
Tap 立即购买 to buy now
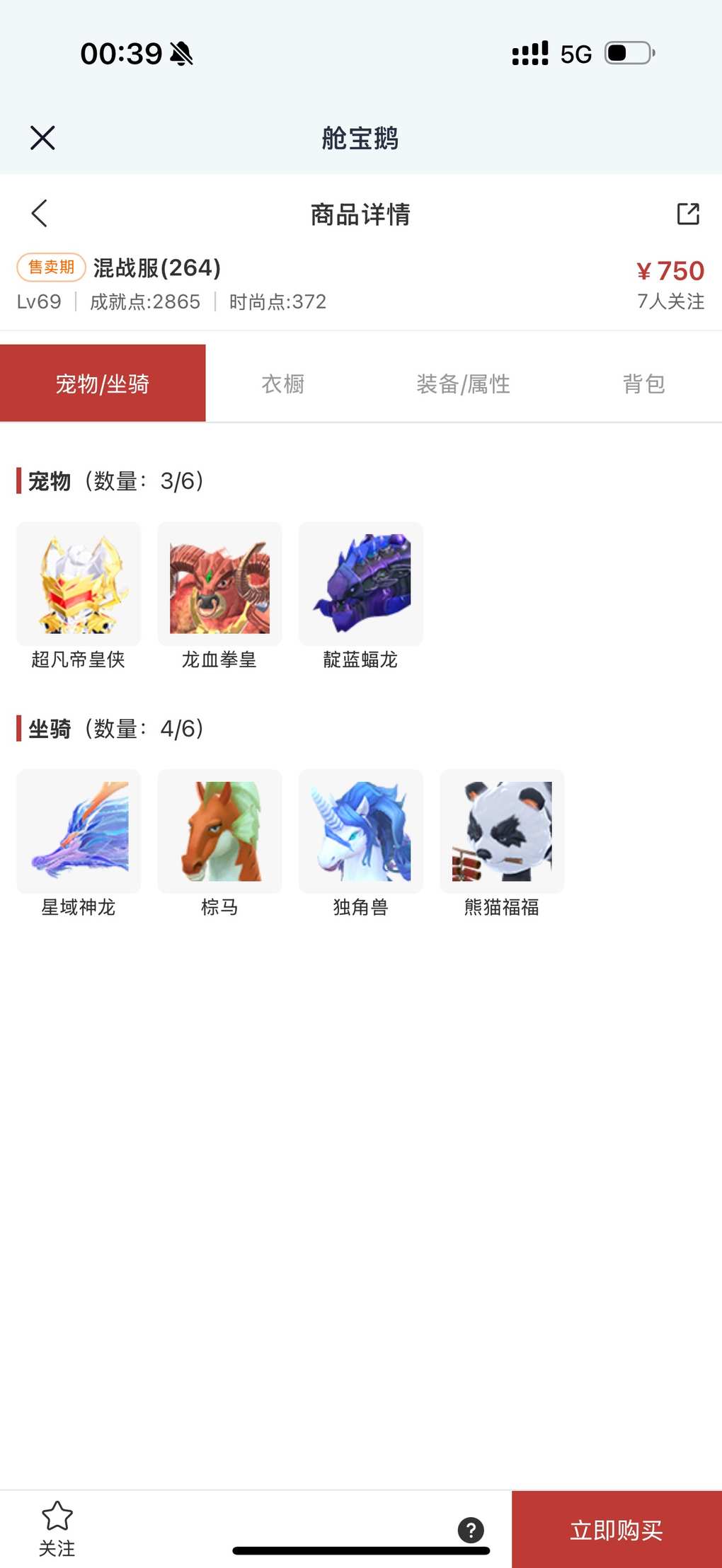point(617,1530)
